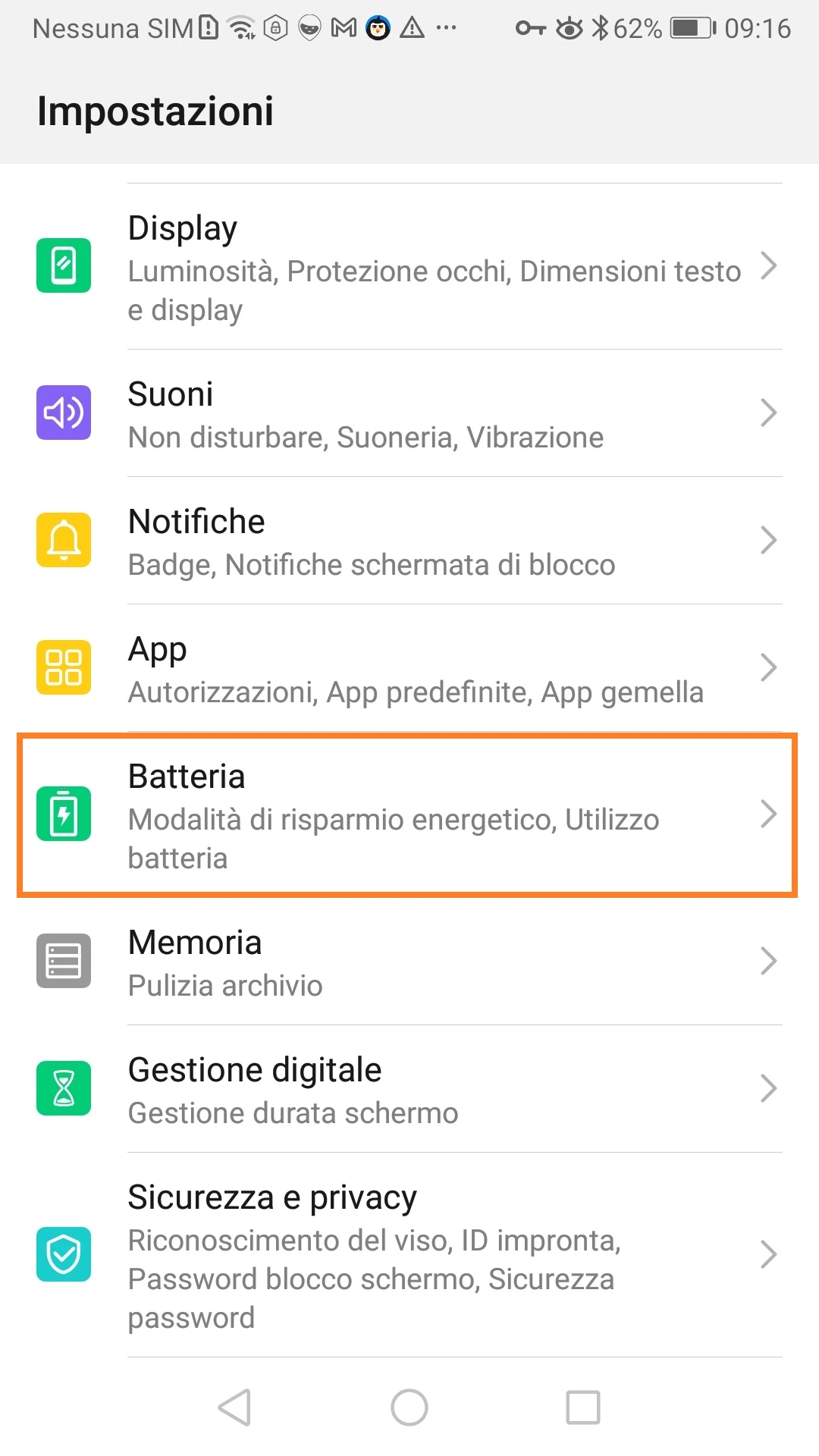Go to home via navigation bar
The width and height of the screenshot is (819, 1456).
point(409,1407)
